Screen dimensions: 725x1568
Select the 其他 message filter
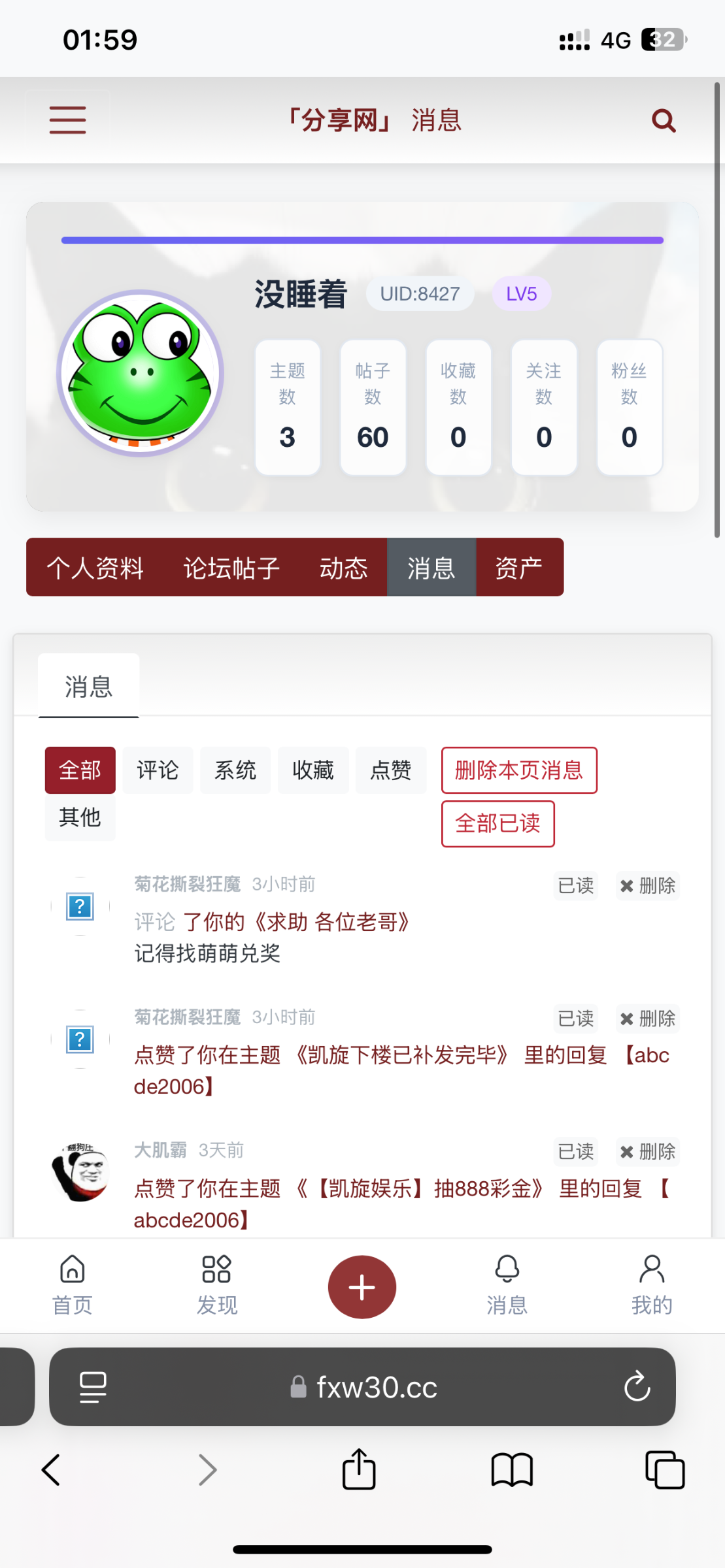coord(80,817)
